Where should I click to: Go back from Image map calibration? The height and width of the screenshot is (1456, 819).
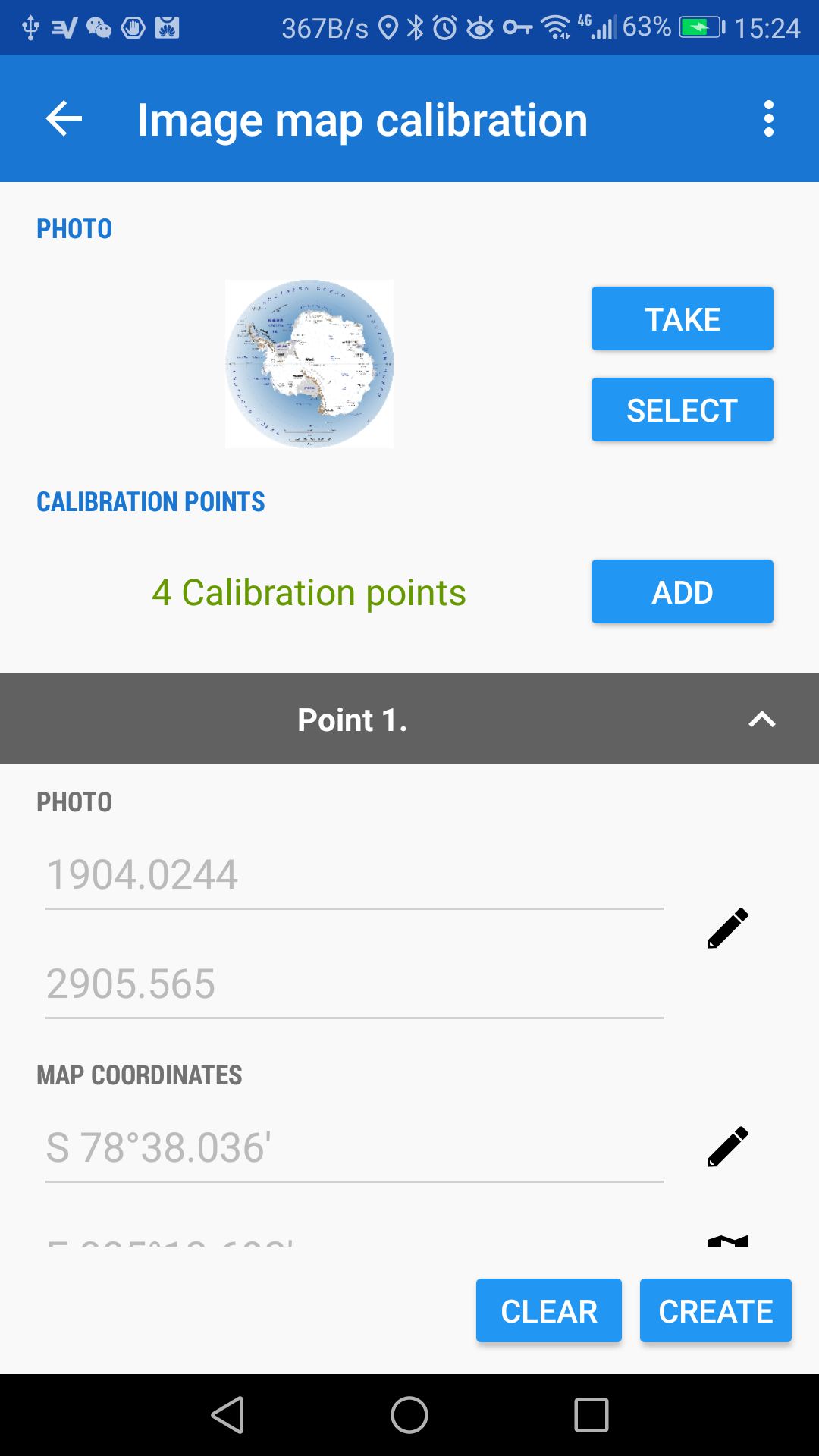(64, 119)
